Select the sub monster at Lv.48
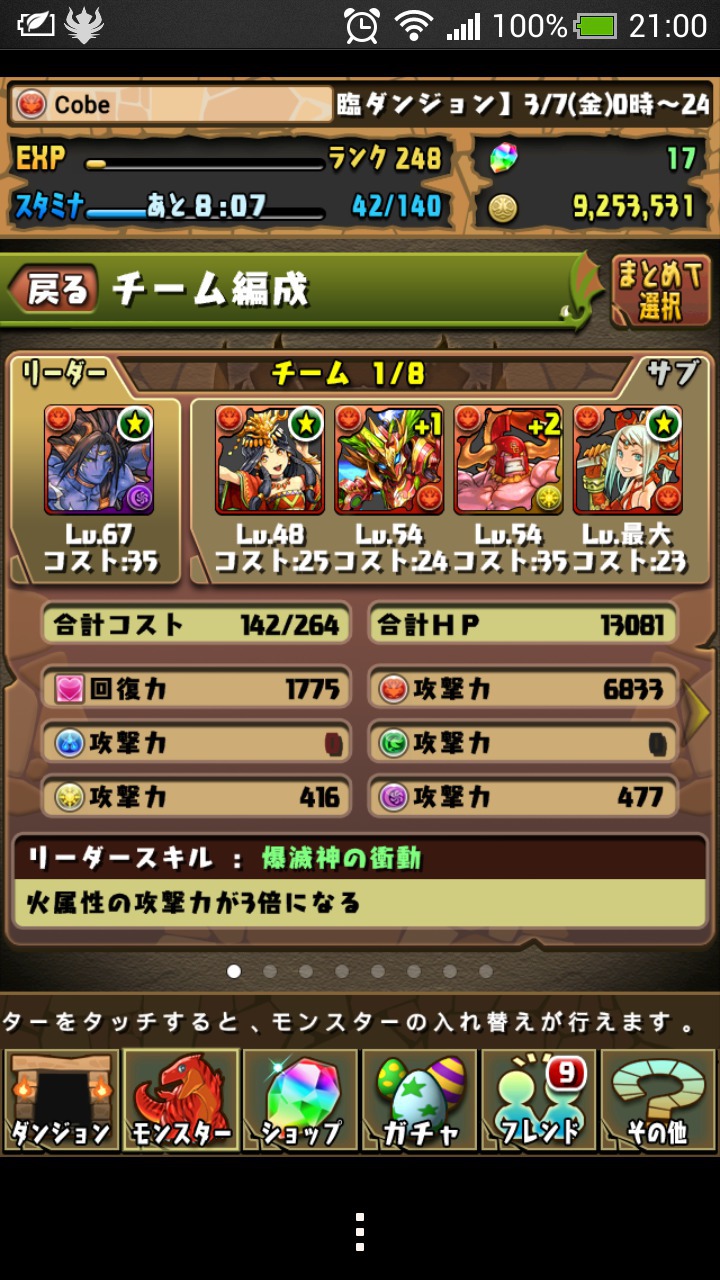 (x=269, y=459)
